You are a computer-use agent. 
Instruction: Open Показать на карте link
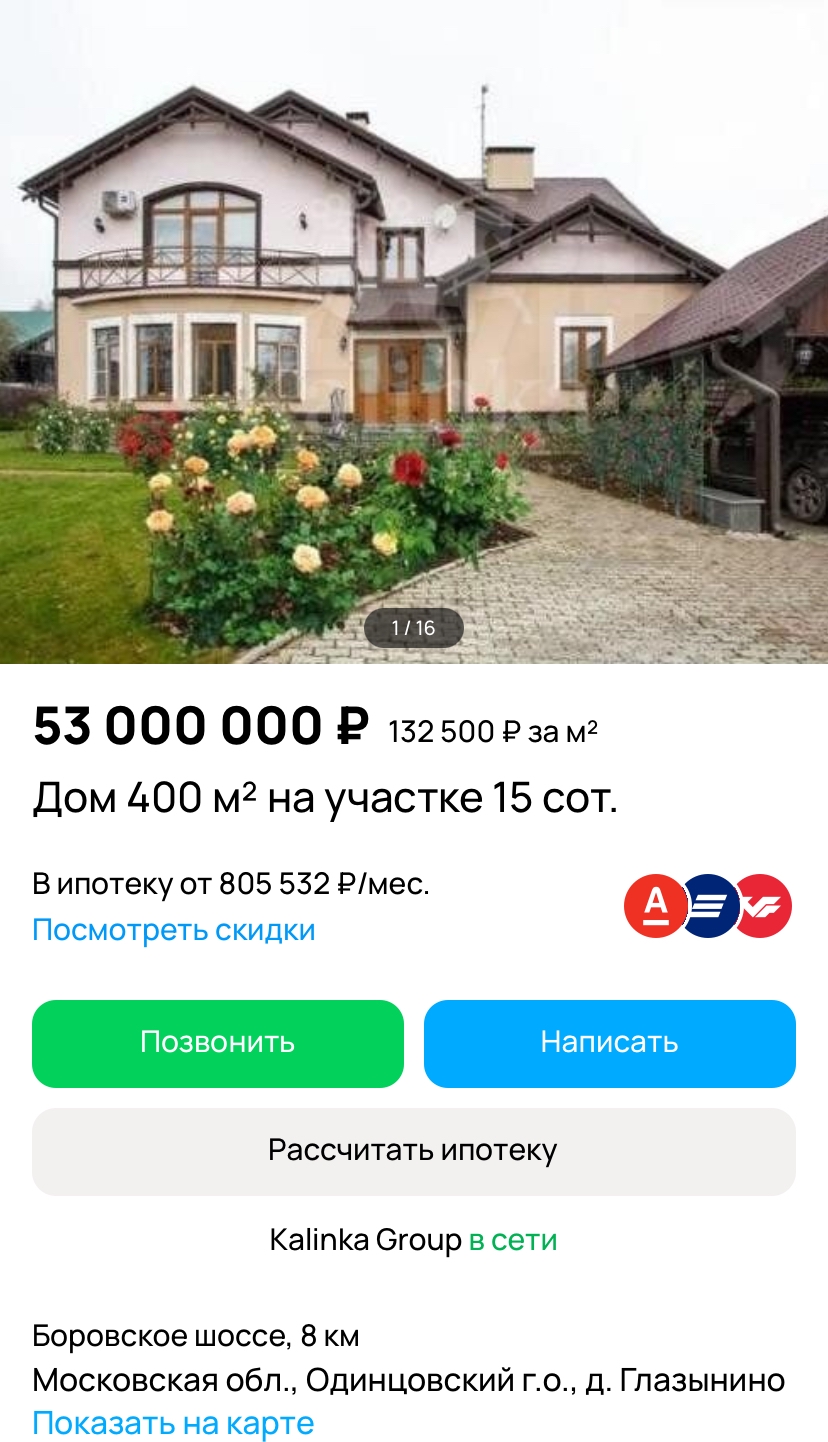click(173, 1422)
